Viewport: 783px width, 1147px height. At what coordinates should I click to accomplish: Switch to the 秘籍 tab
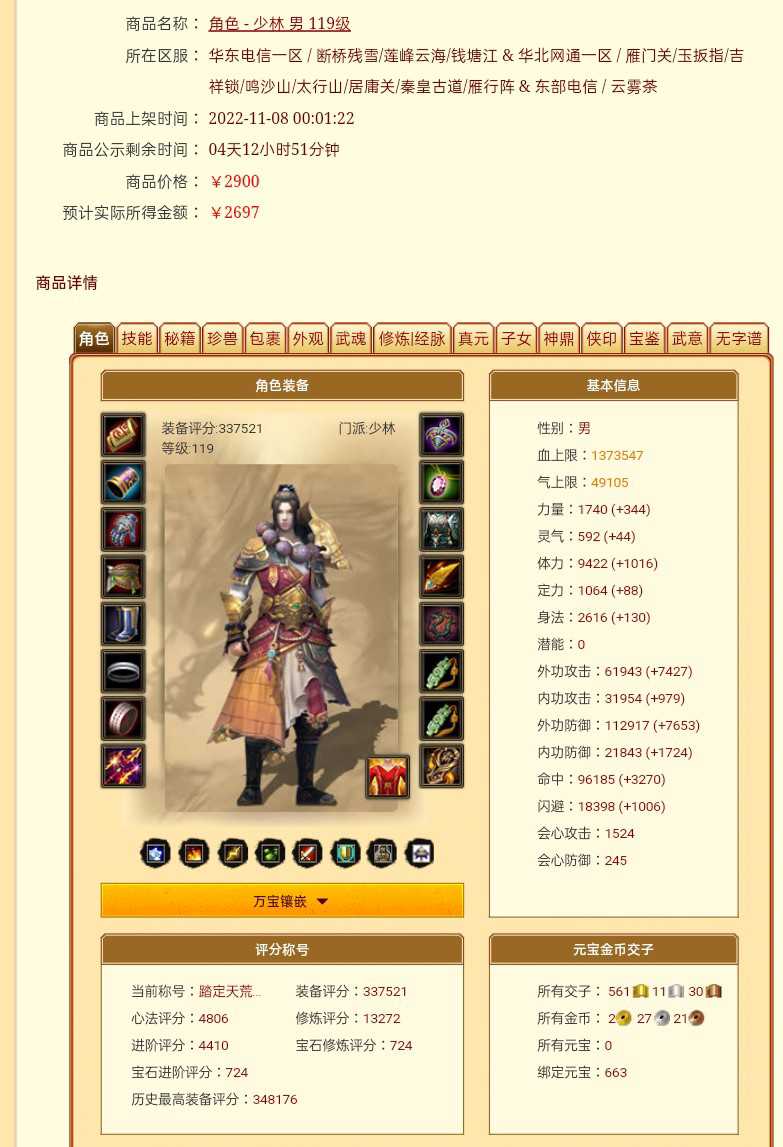[179, 338]
